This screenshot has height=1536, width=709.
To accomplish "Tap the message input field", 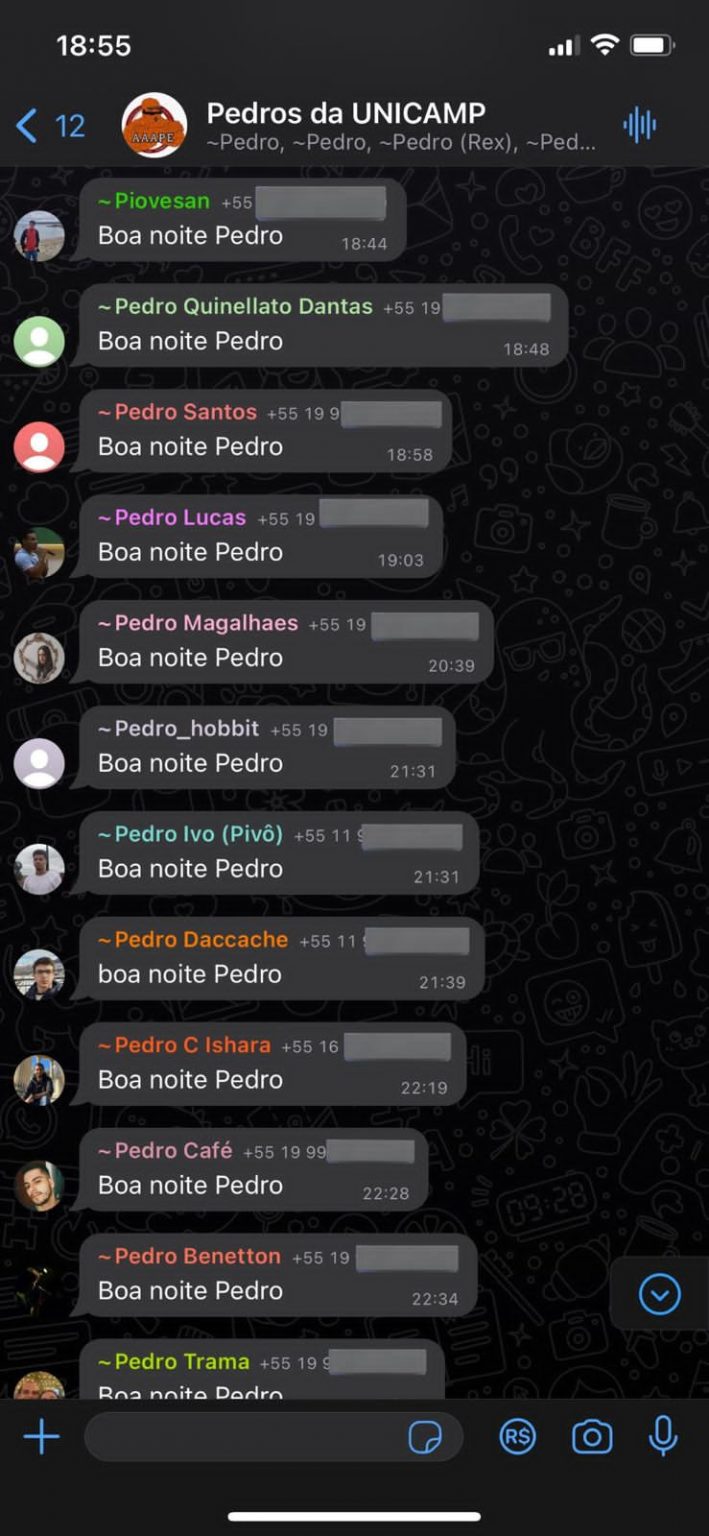I will [240, 1437].
